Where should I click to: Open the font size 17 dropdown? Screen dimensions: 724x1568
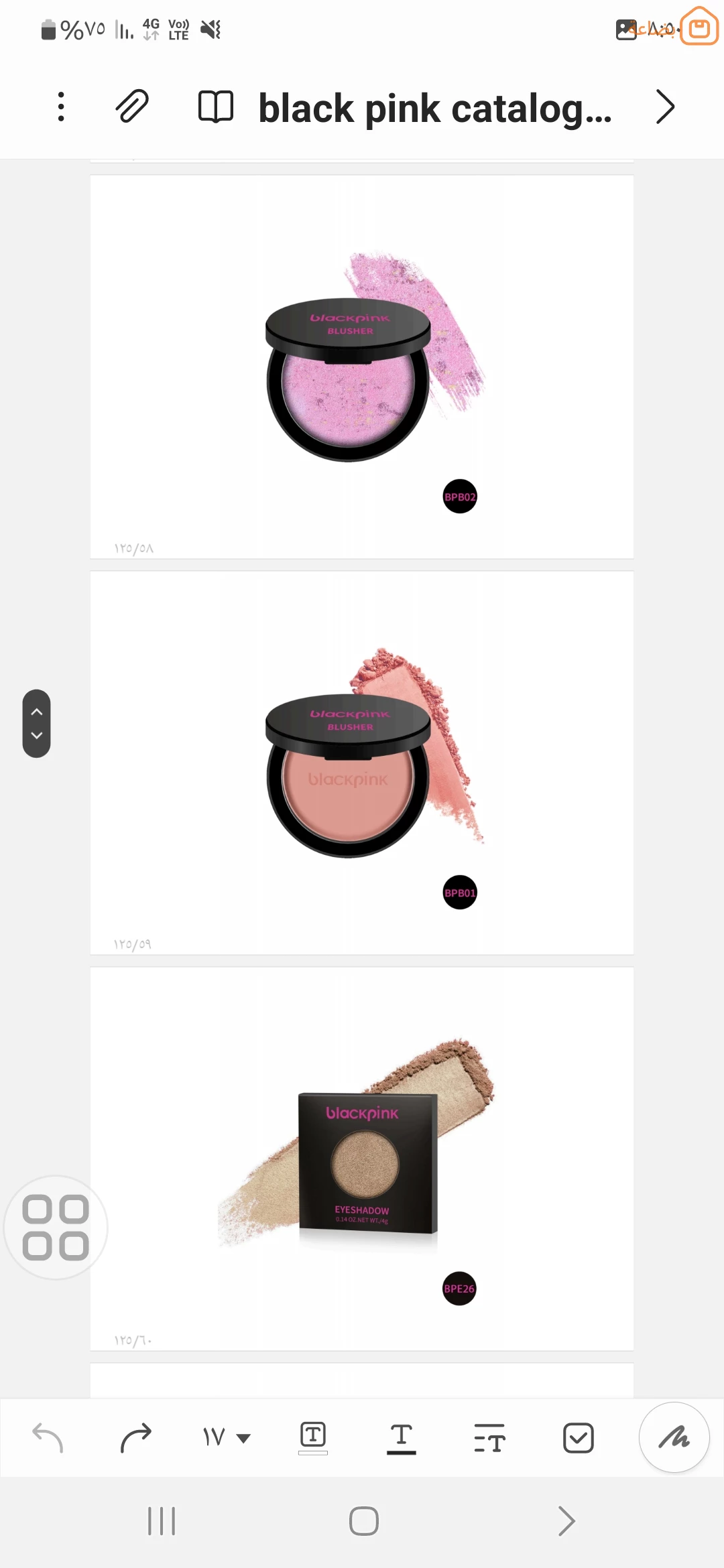click(227, 1438)
